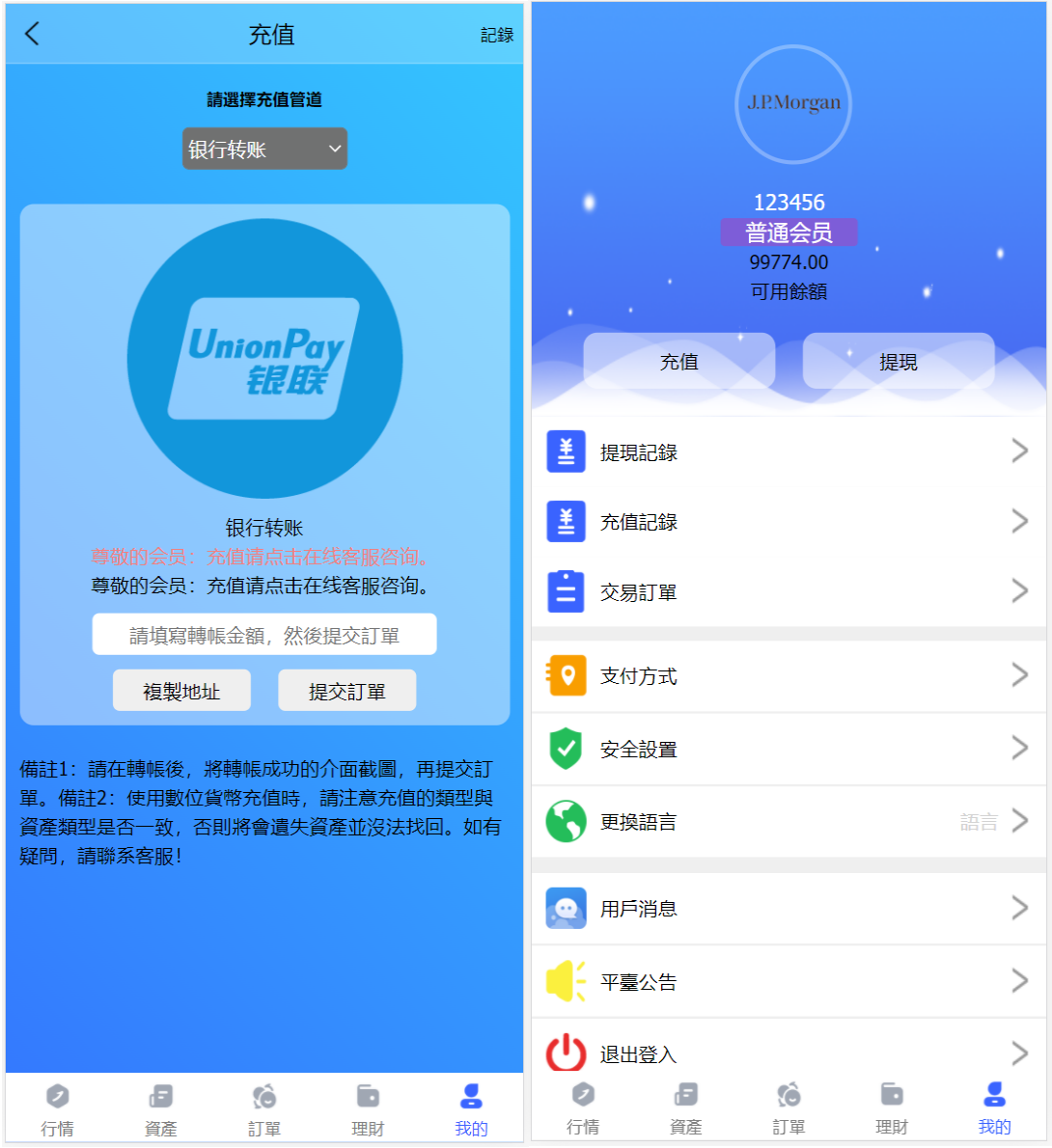Open the 充值記錄 row

[788, 522]
